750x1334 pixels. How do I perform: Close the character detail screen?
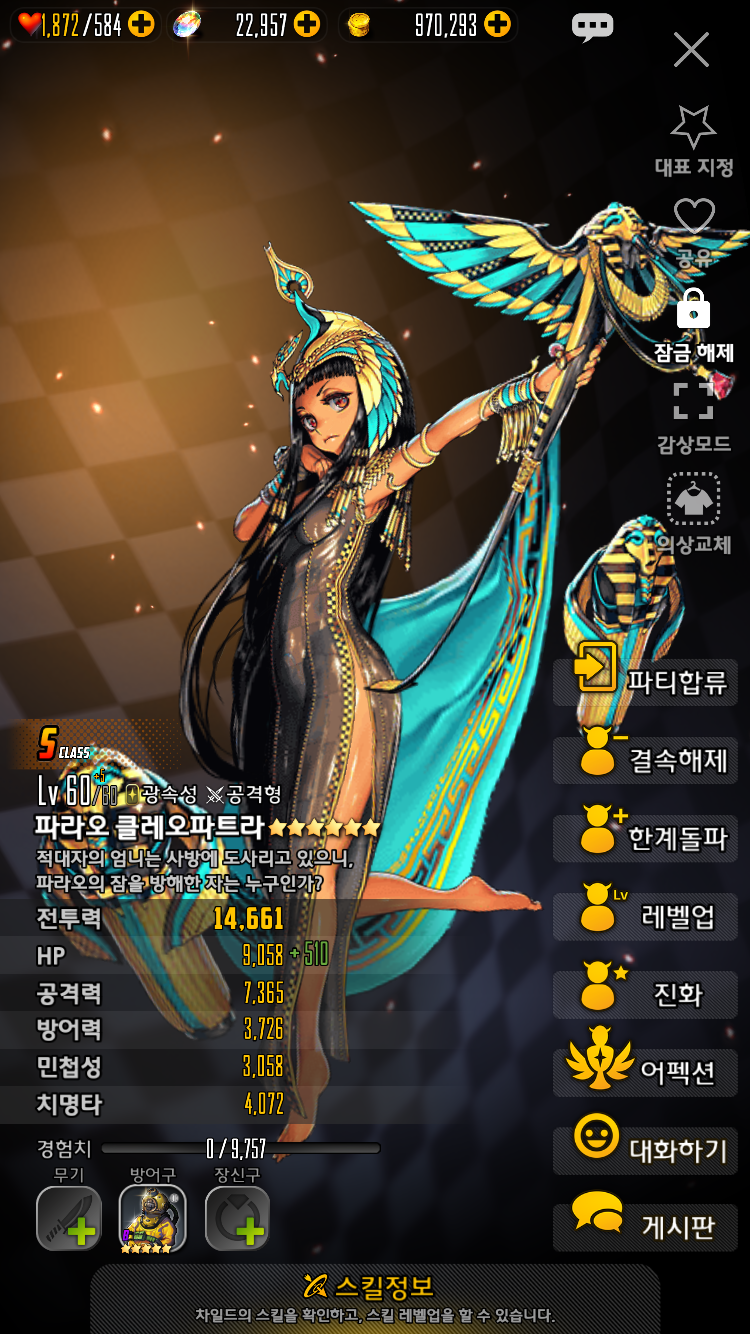691,49
